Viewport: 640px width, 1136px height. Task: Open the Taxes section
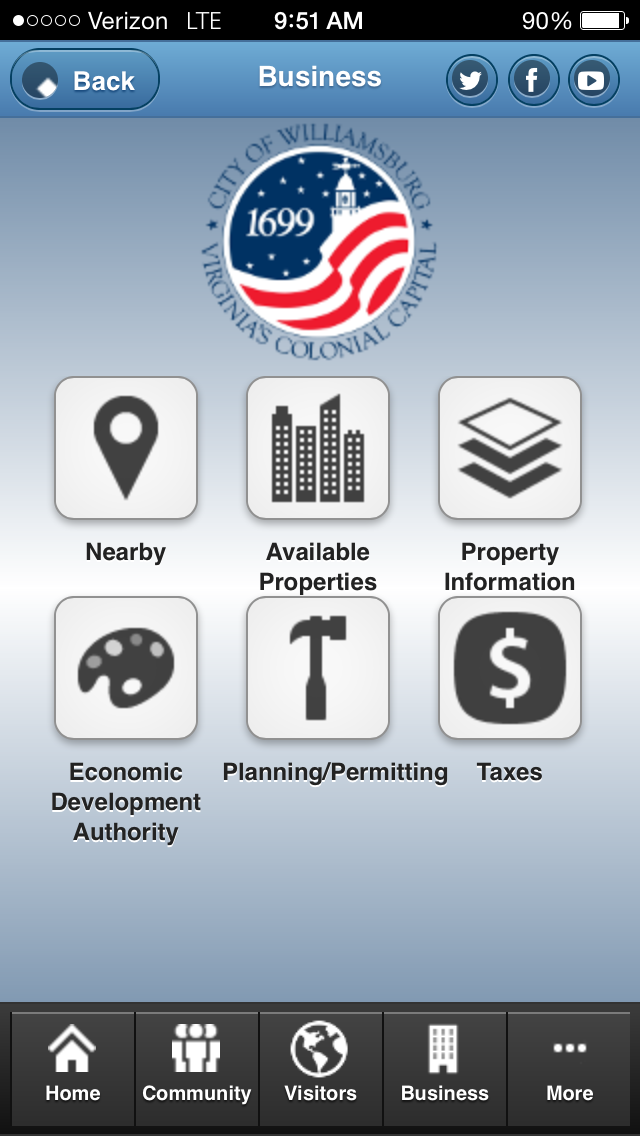coord(510,668)
